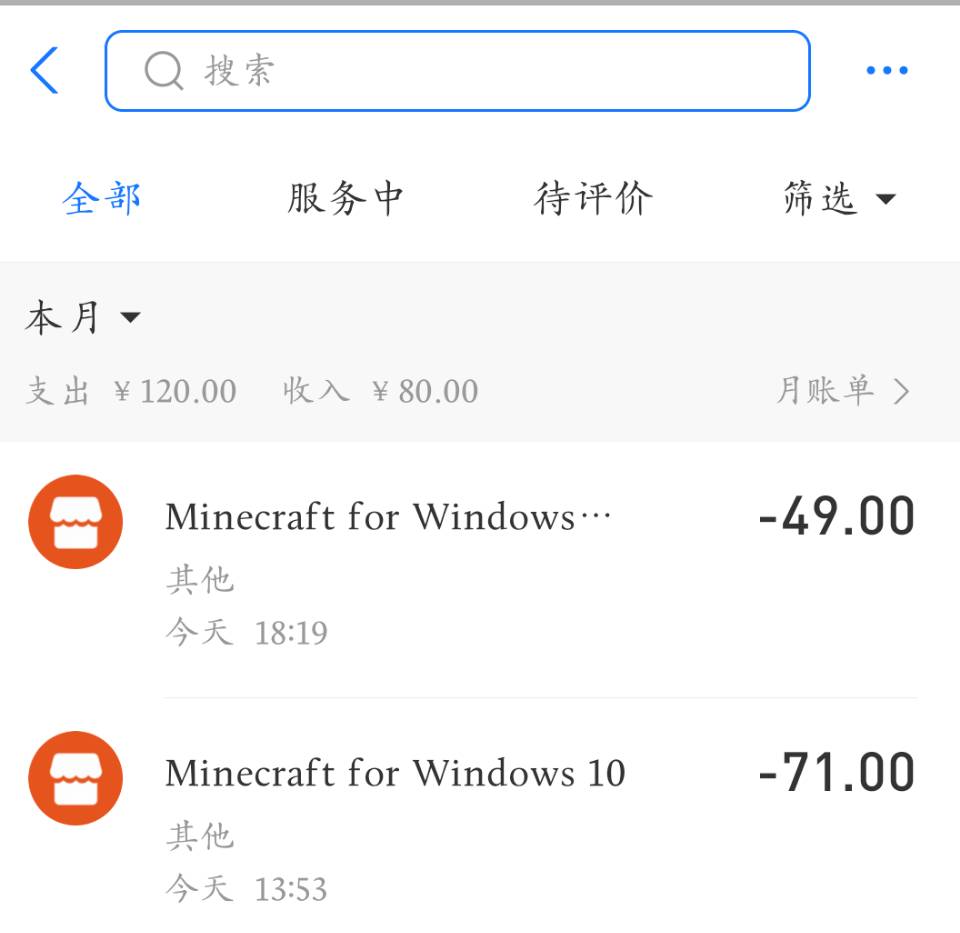Viewport: 960px width, 933px height.
Task: View the 月账单 monthly bill
Action: 842,390
